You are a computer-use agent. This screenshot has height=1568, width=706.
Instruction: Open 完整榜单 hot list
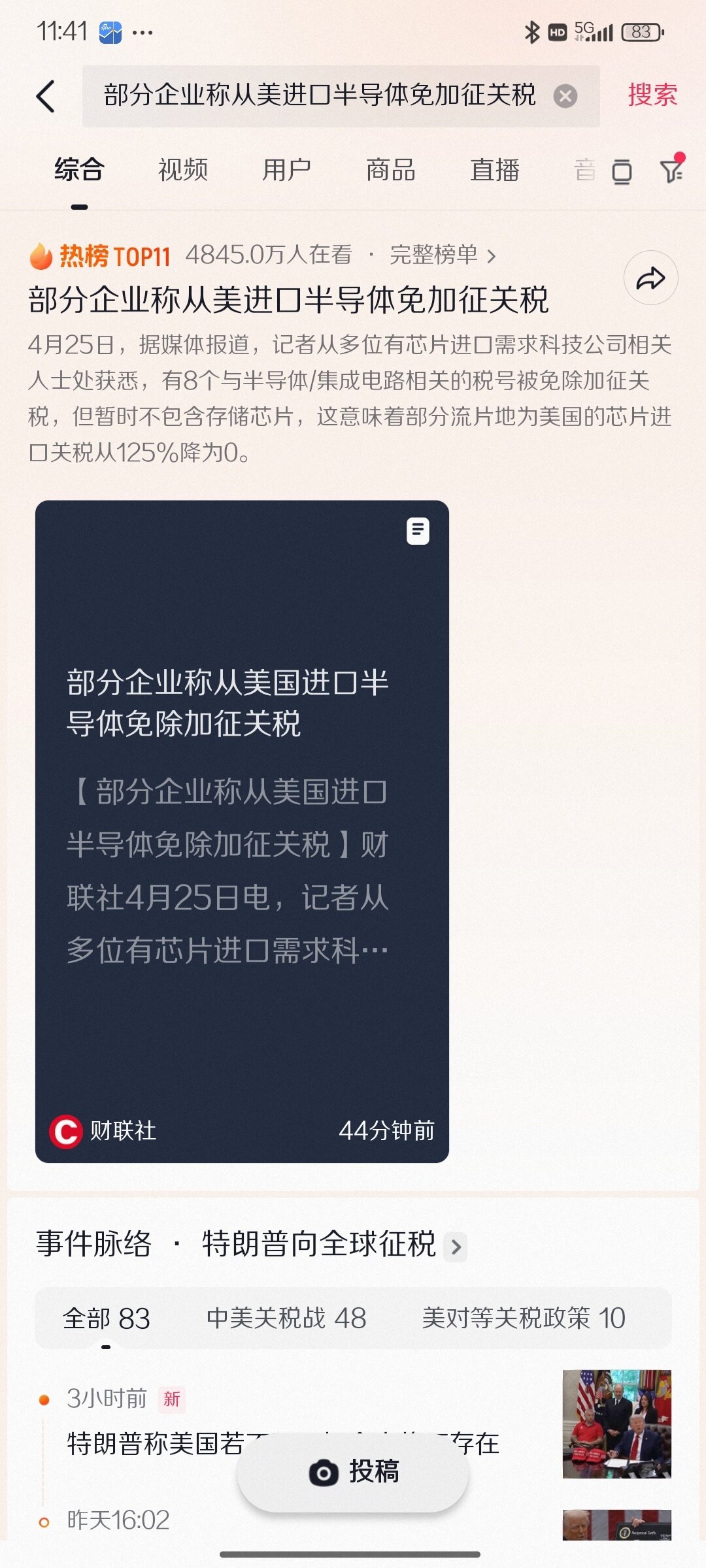[443, 255]
